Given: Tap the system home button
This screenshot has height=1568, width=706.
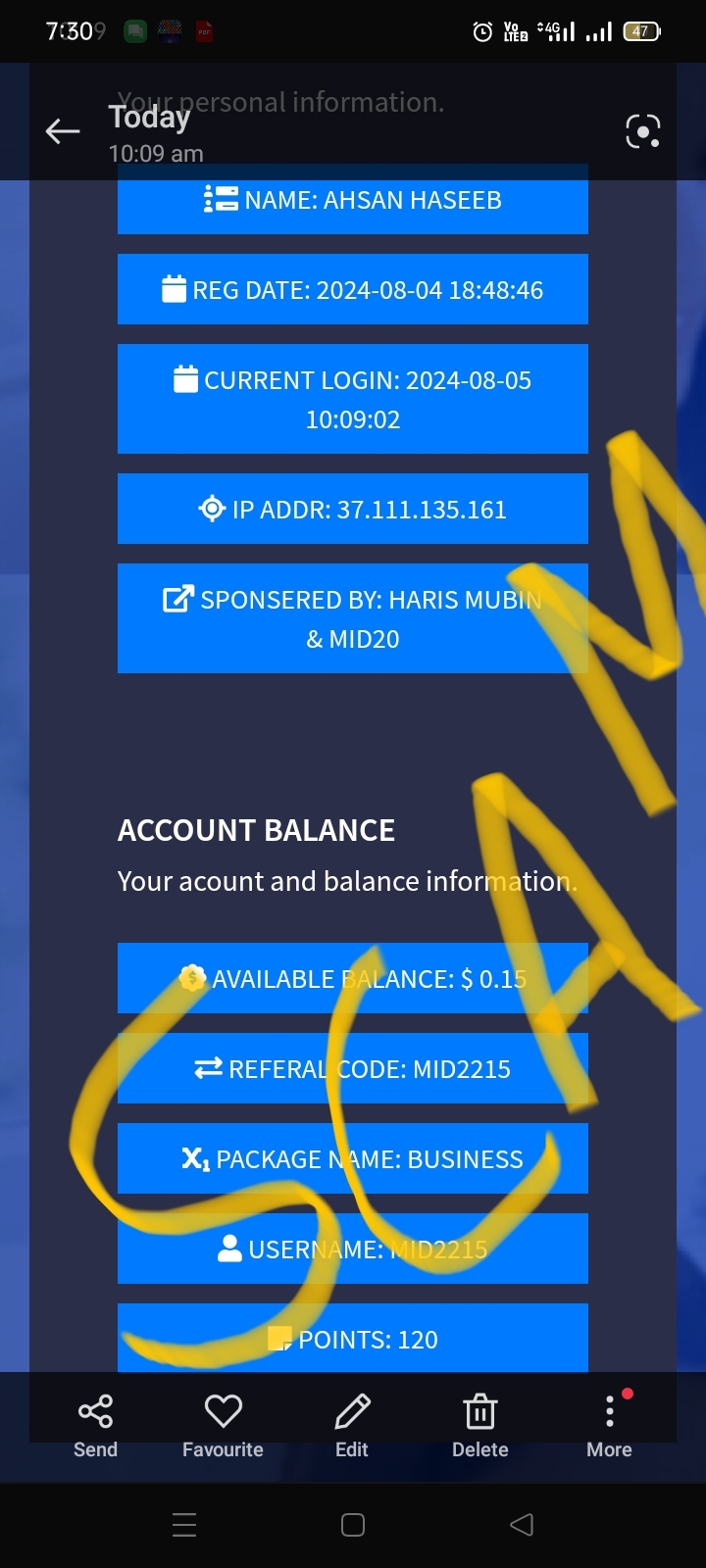Looking at the screenshot, I should point(353,1525).
